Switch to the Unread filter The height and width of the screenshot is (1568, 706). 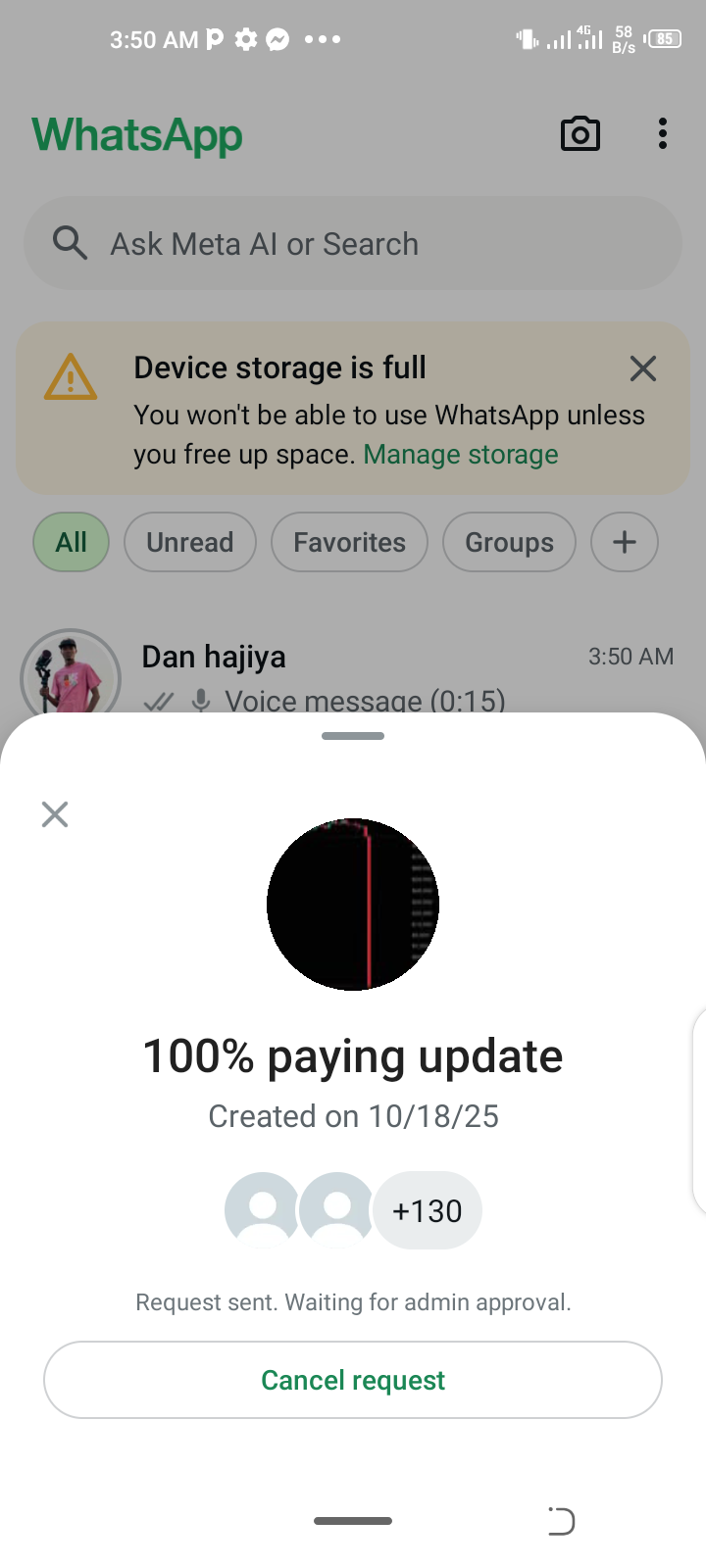(190, 542)
